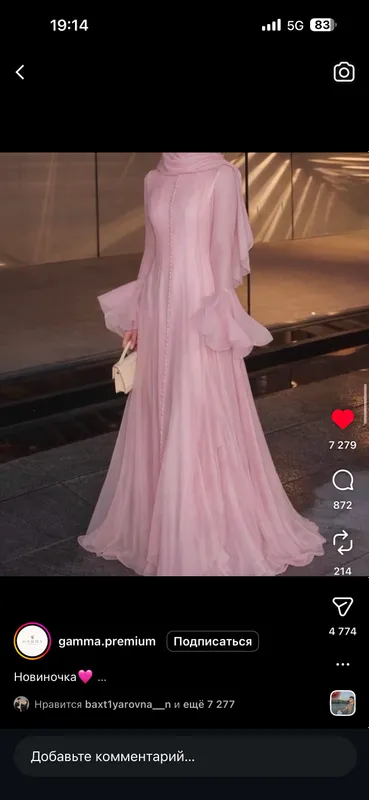View who liked: baxt1yarovna__n and others
369x800 pixels.
coord(134,705)
